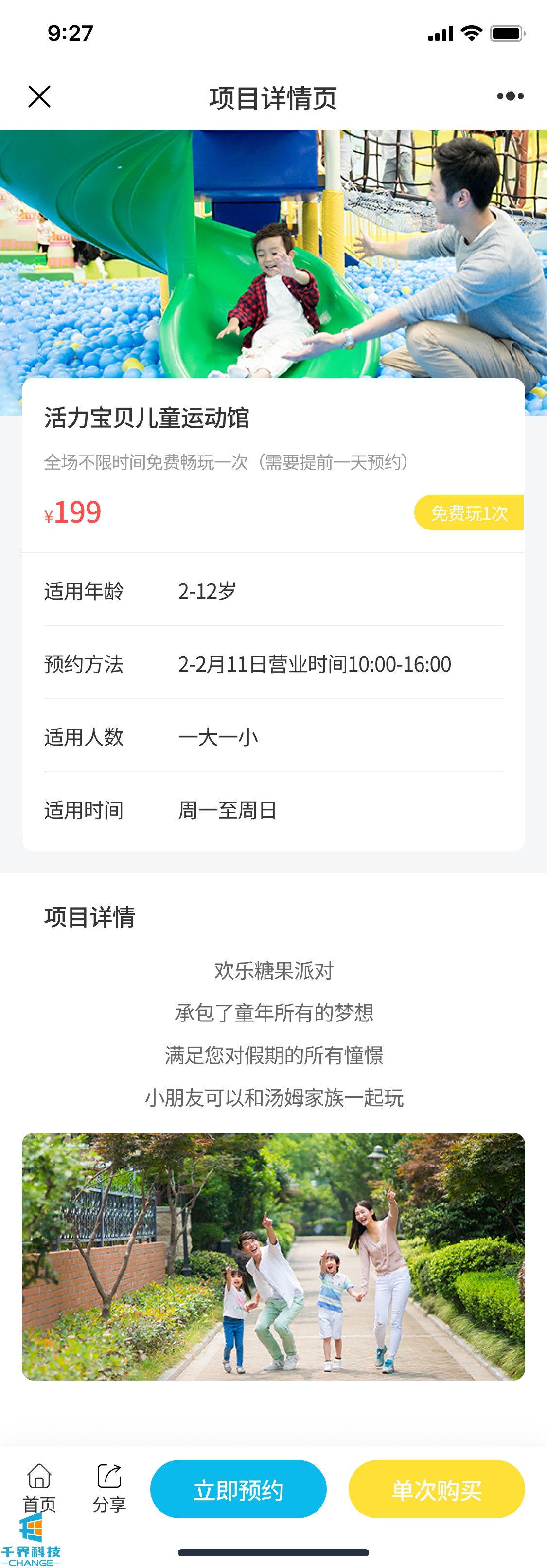Open the three-dot overflow menu

pyautogui.click(x=510, y=97)
